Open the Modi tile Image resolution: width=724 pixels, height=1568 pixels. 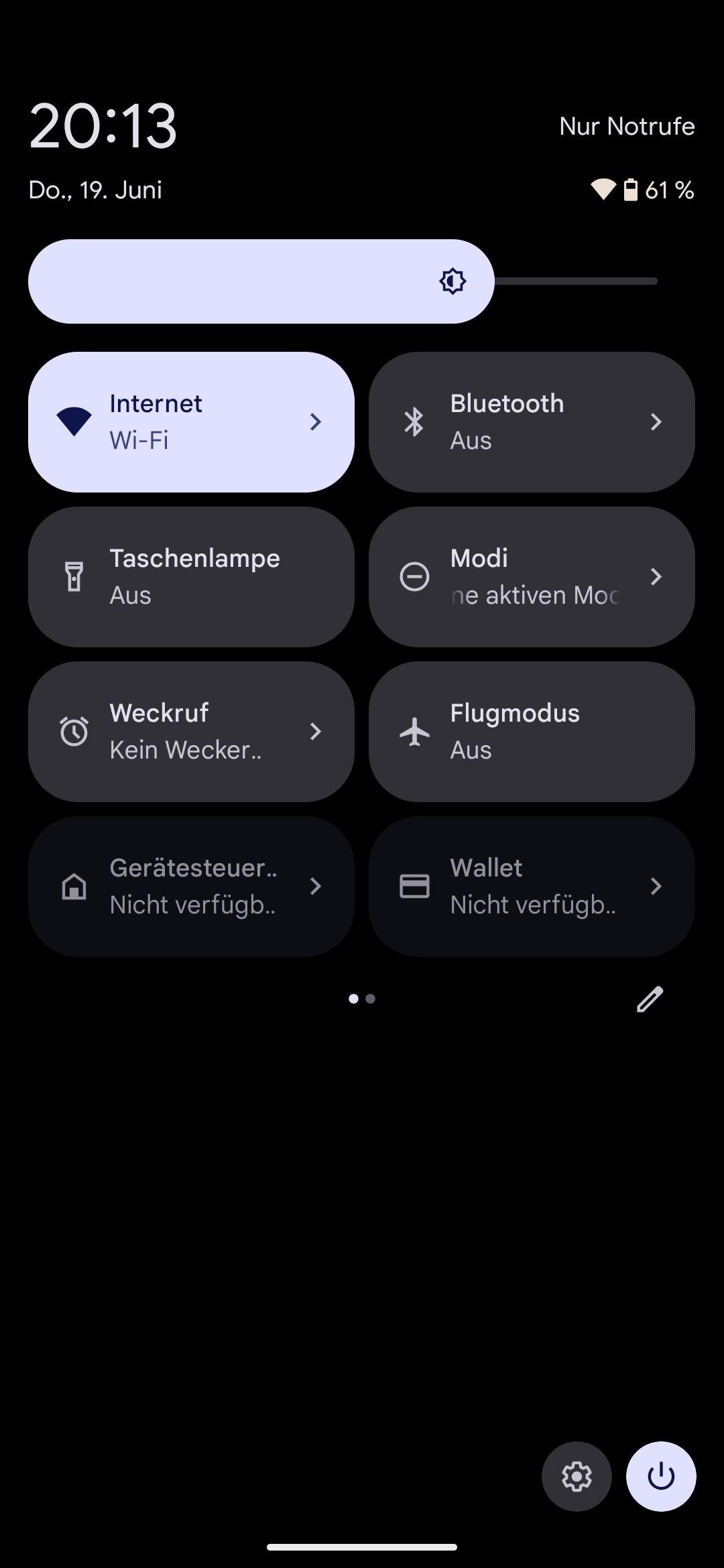point(532,577)
